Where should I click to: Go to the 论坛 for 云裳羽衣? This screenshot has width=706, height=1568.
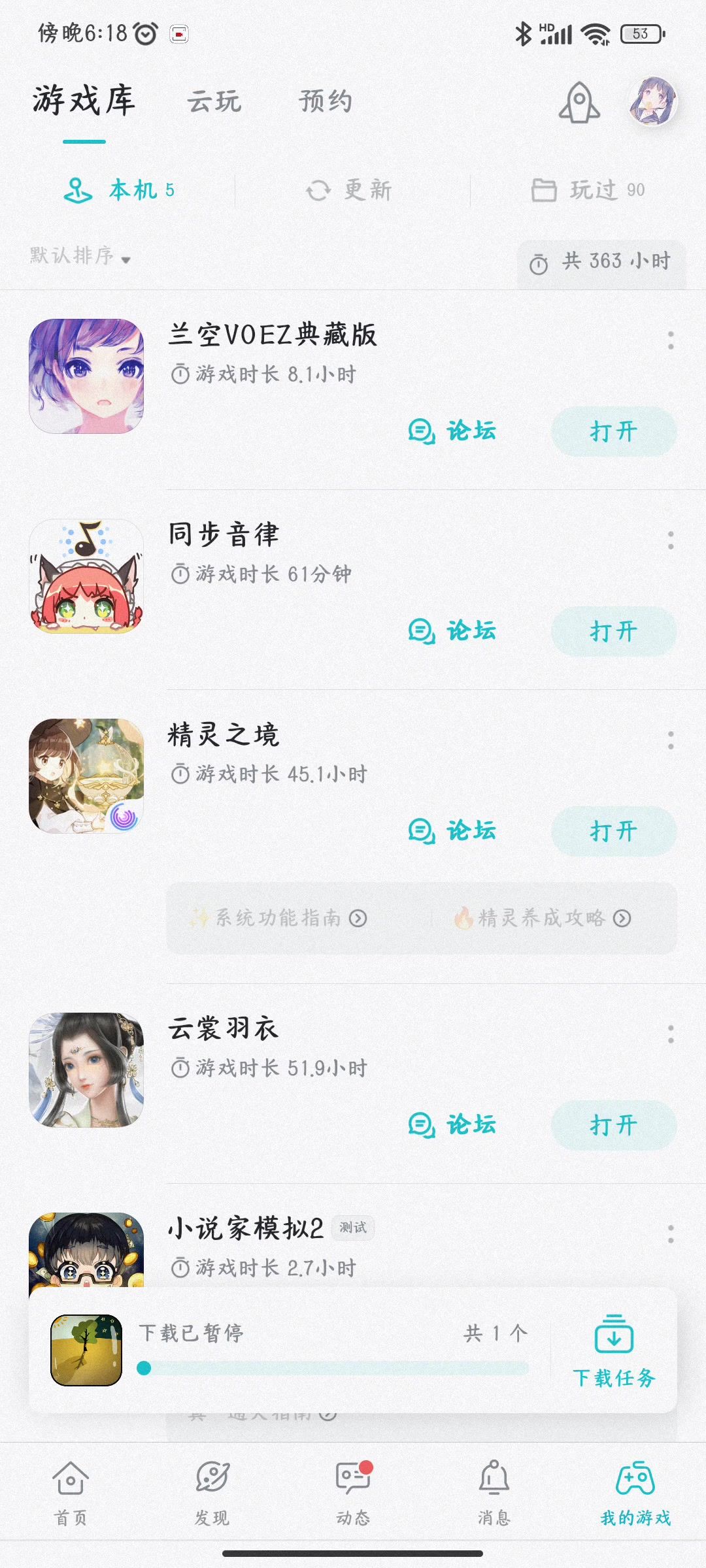pyautogui.click(x=452, y=1125)
